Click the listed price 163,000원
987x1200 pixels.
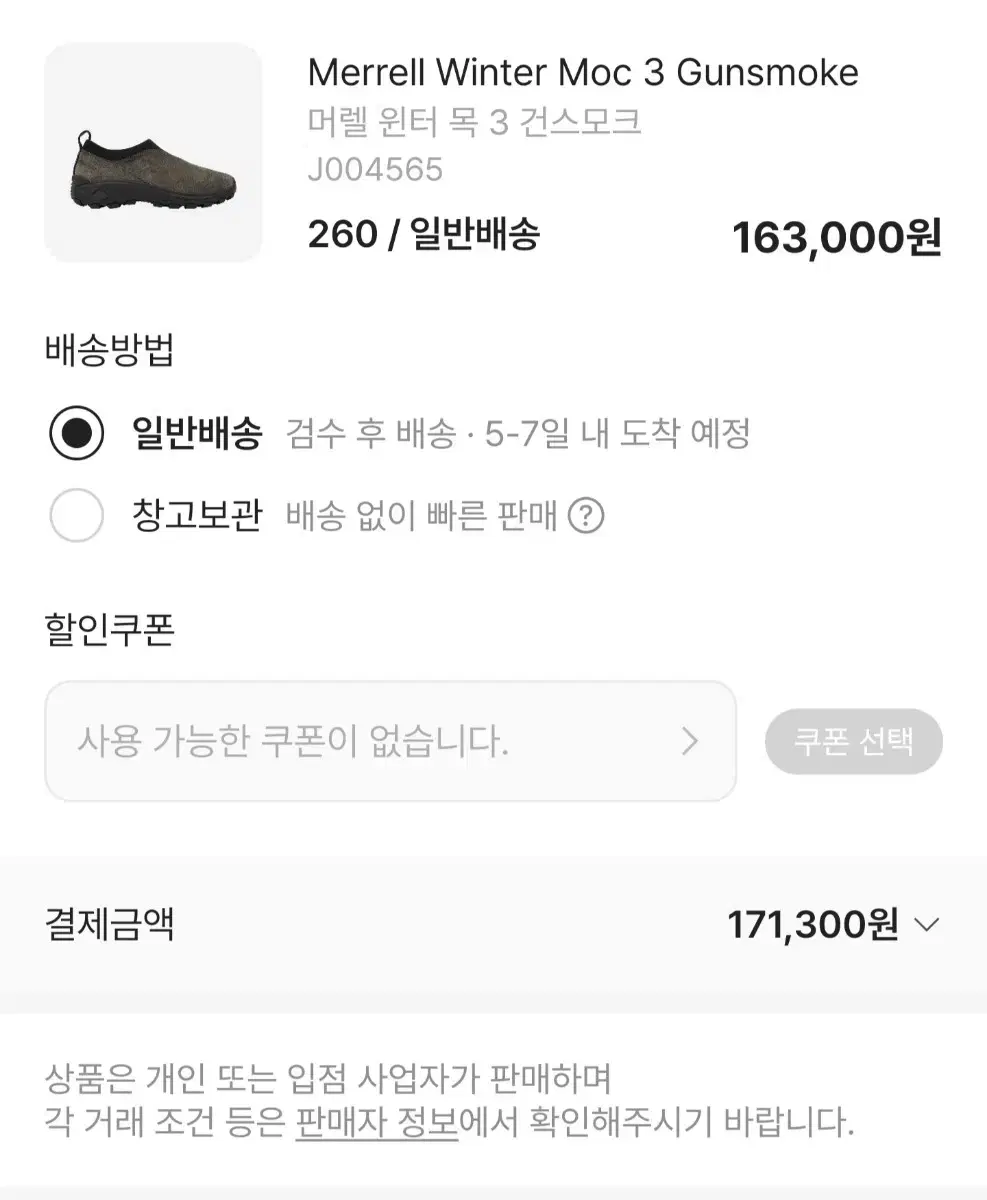pyautogui.click(x=838, y=237)
